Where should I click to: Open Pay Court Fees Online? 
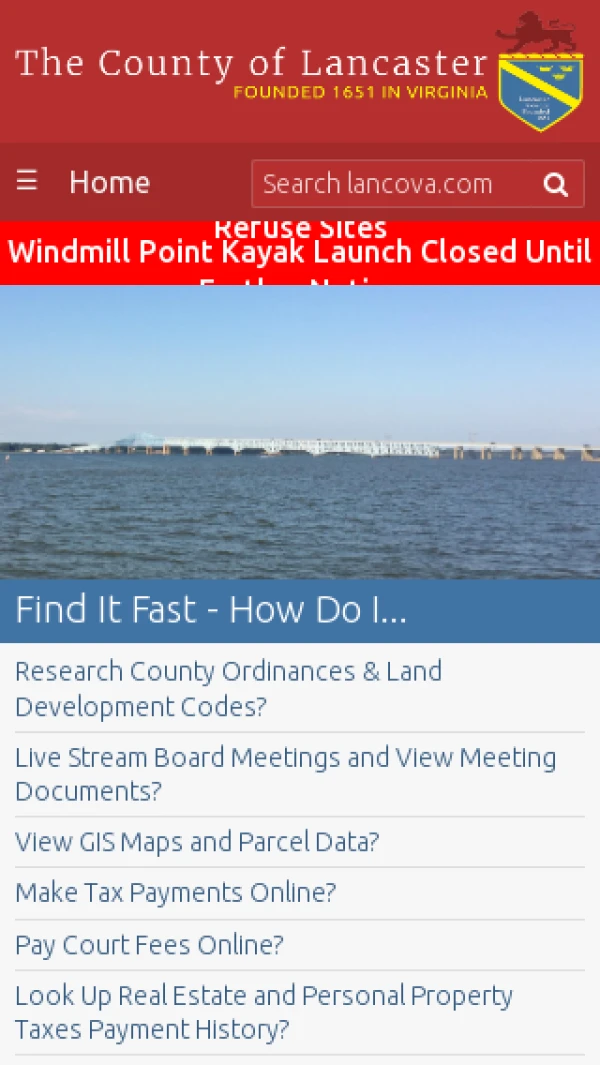tap(149, 944)
